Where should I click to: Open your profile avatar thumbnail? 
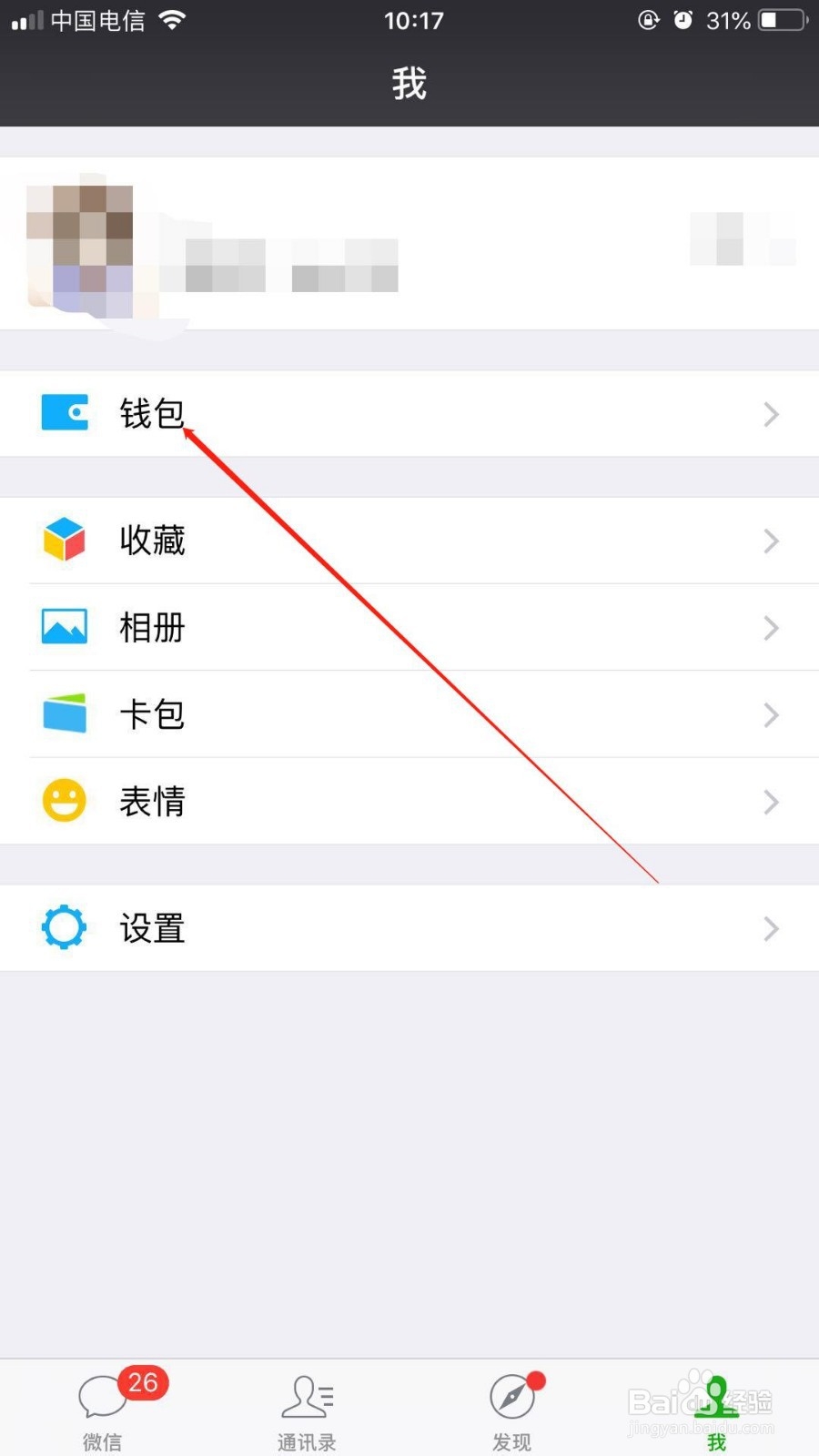point(82,246)
